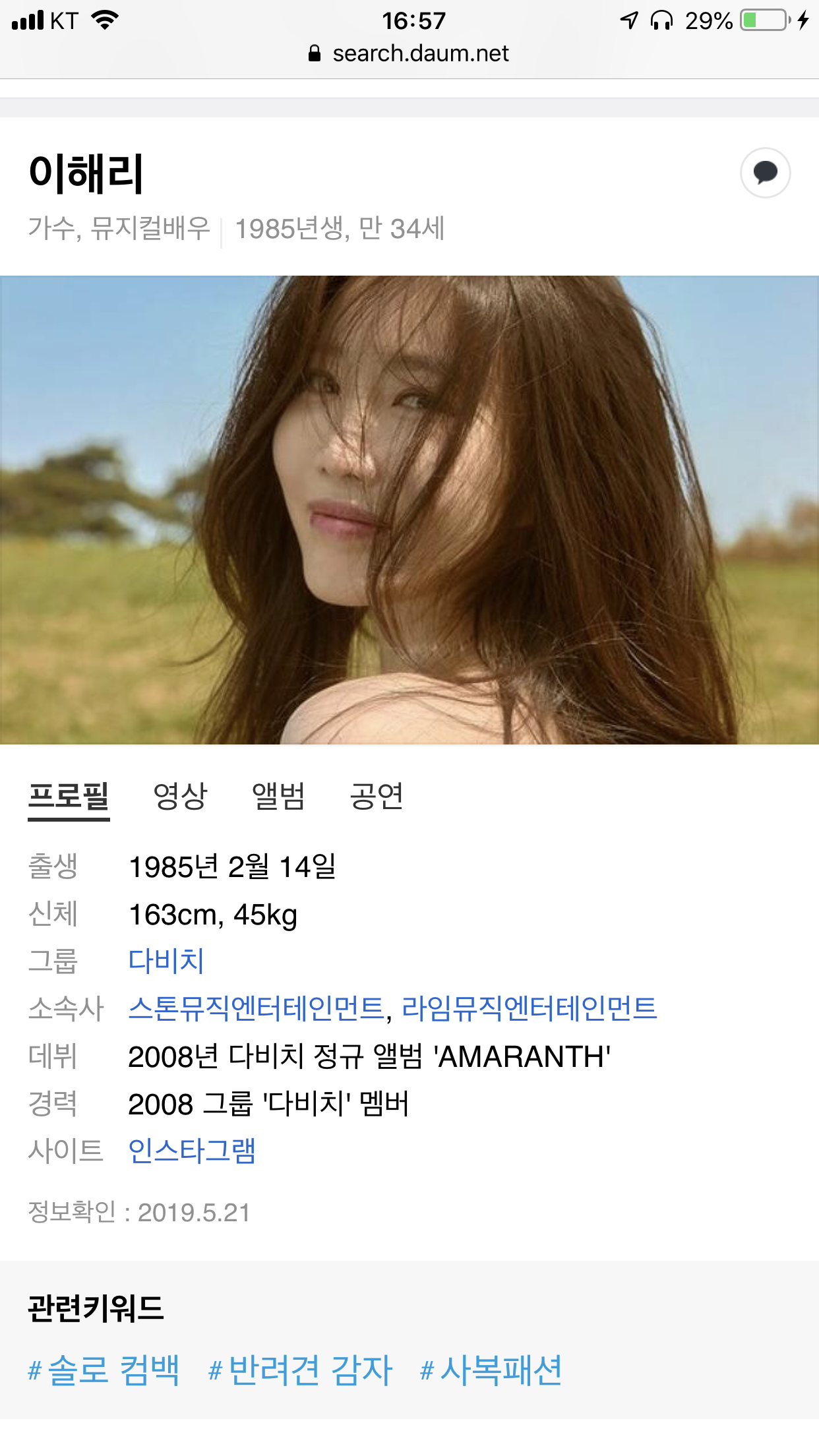Switch to the 공연 tab
Screen dimensions: 819x1456
click(x=376, y=796)
